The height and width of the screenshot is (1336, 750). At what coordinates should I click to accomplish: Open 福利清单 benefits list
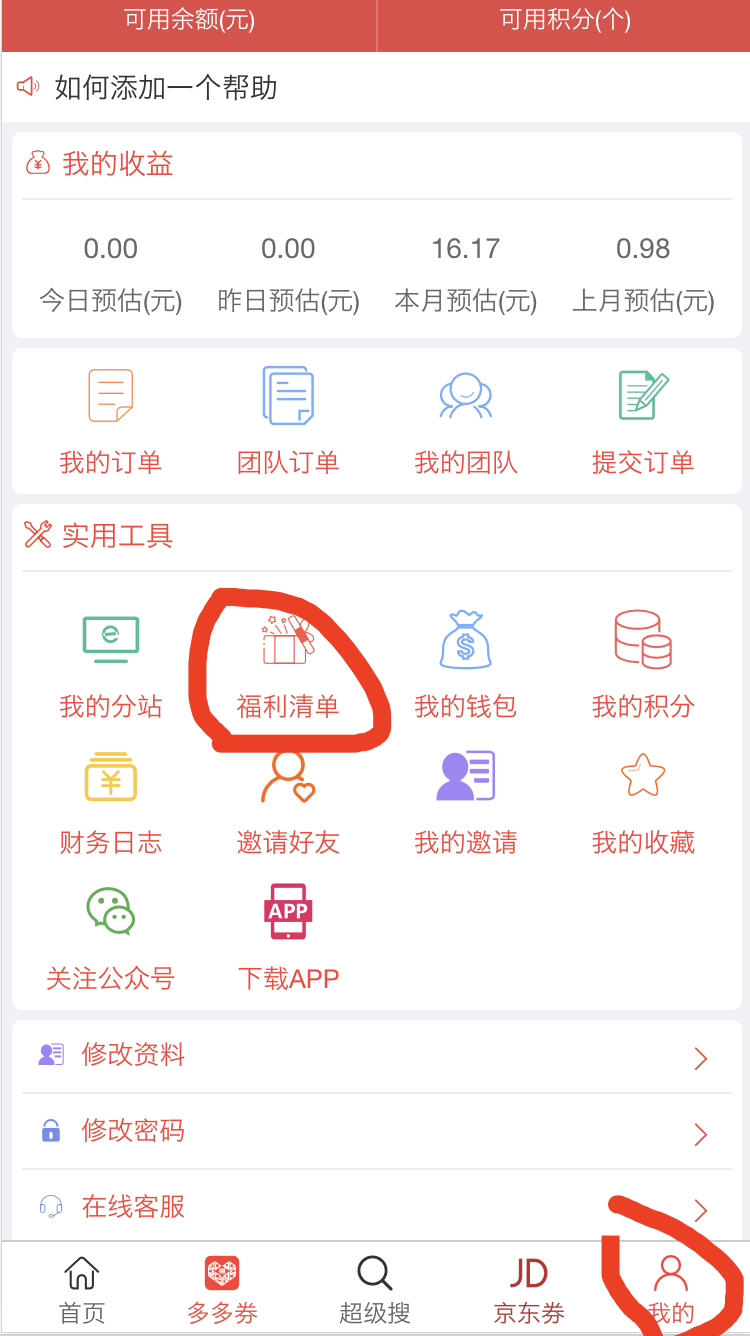(x=288, y=665)
